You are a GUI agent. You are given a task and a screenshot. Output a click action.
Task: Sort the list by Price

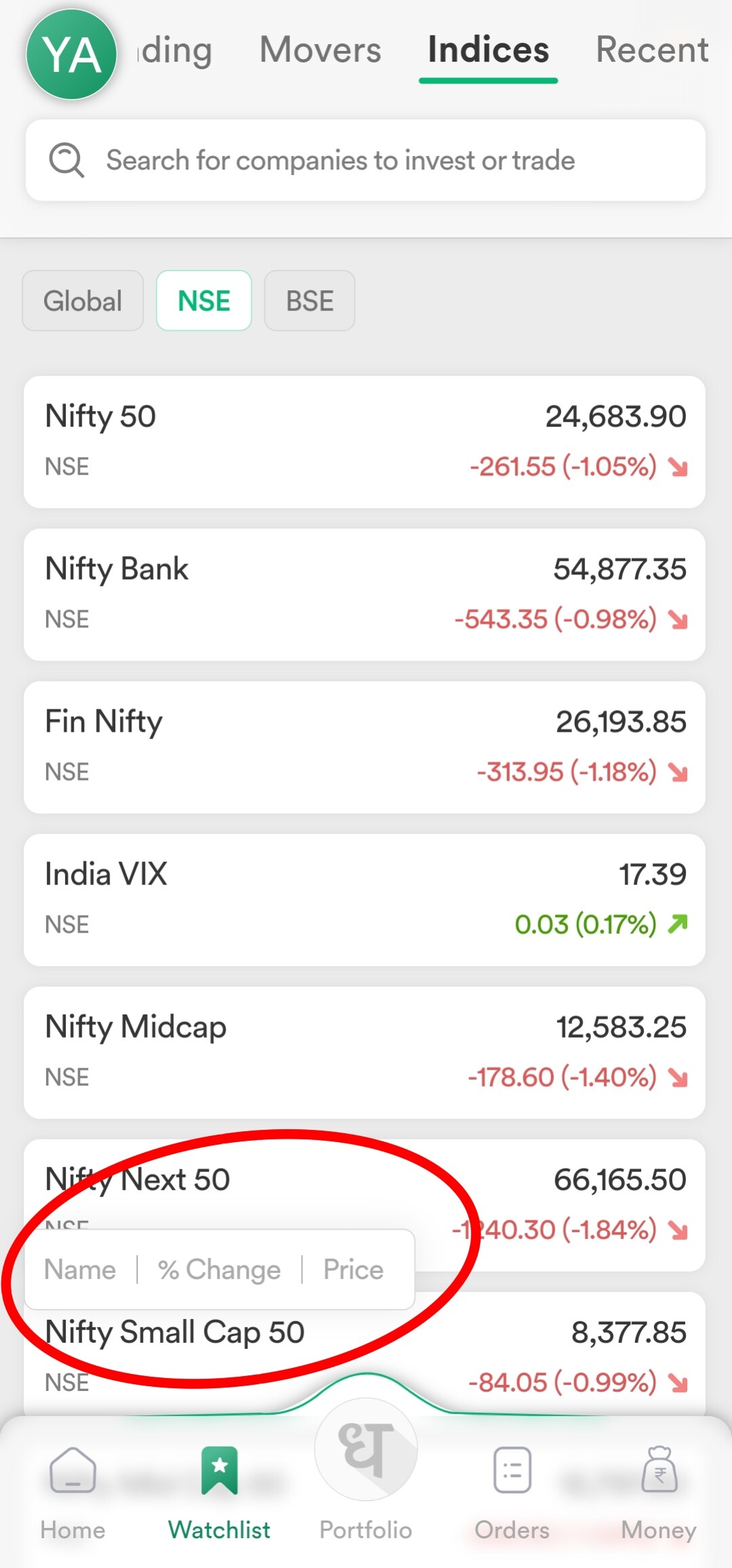coord(353,1269)
